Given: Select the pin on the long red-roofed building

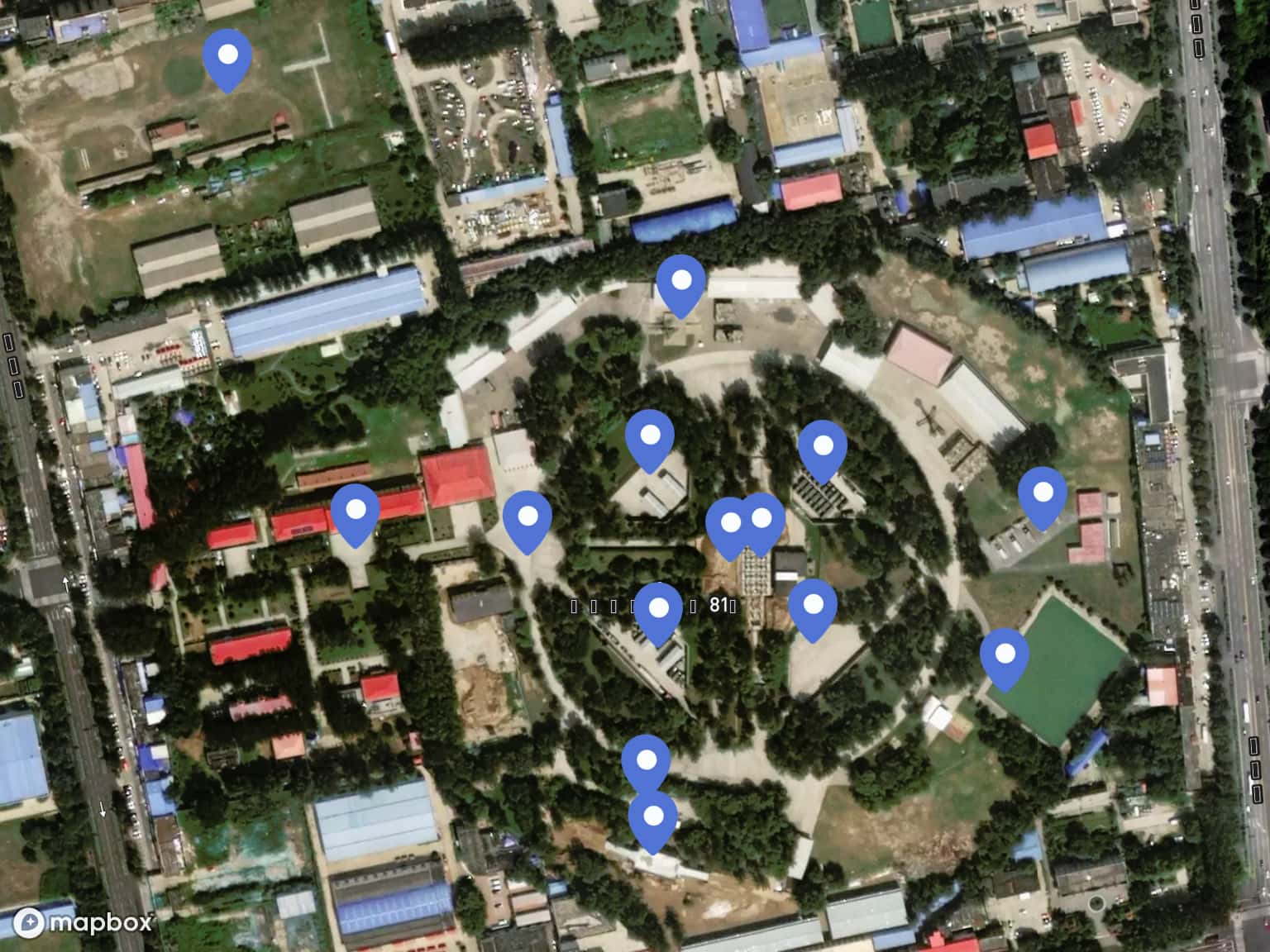Looking at the screenshot, I should (356, 513).
